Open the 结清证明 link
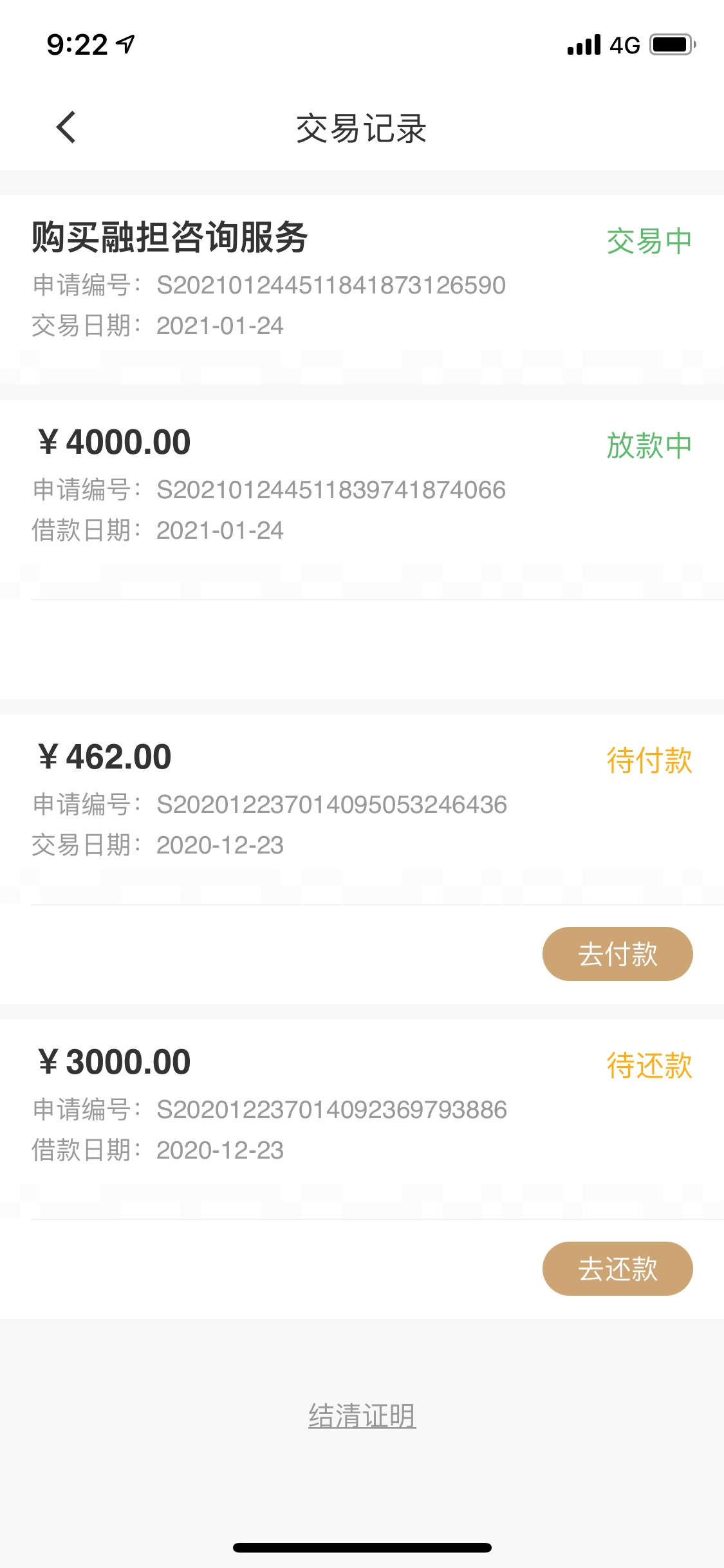This screenshot has height=1568, width=724. pos(362,1416)
